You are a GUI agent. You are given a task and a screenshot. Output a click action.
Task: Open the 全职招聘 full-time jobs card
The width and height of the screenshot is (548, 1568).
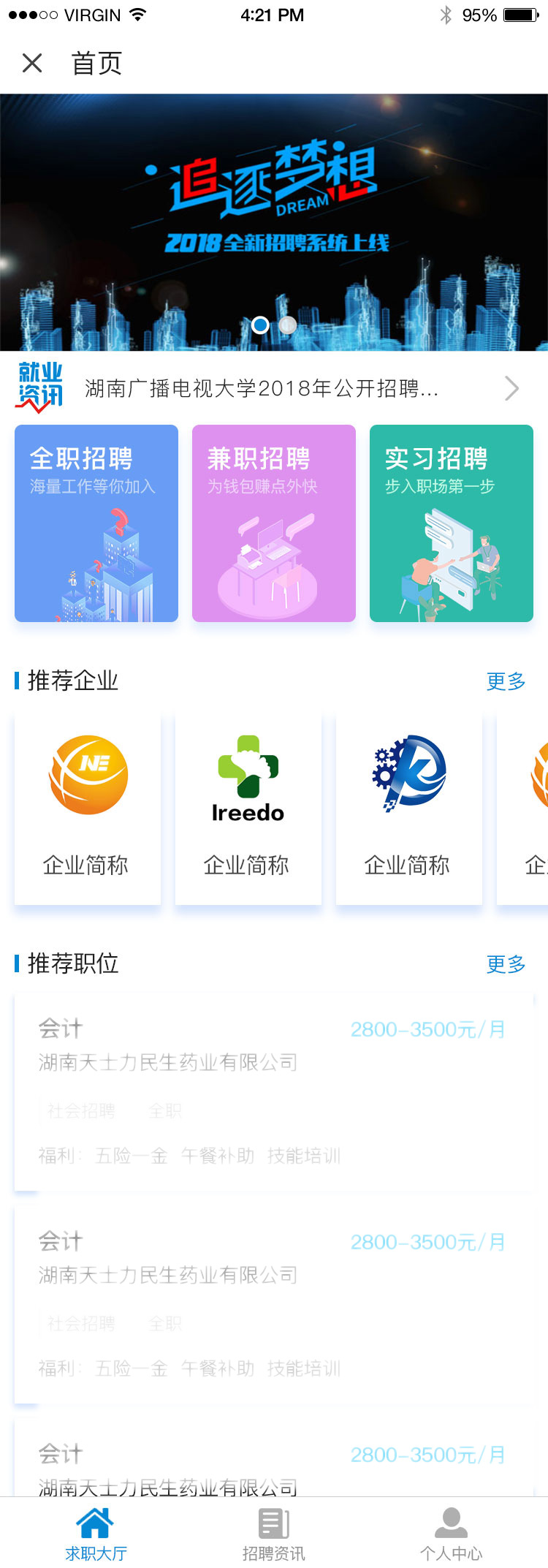click(96, 523)
